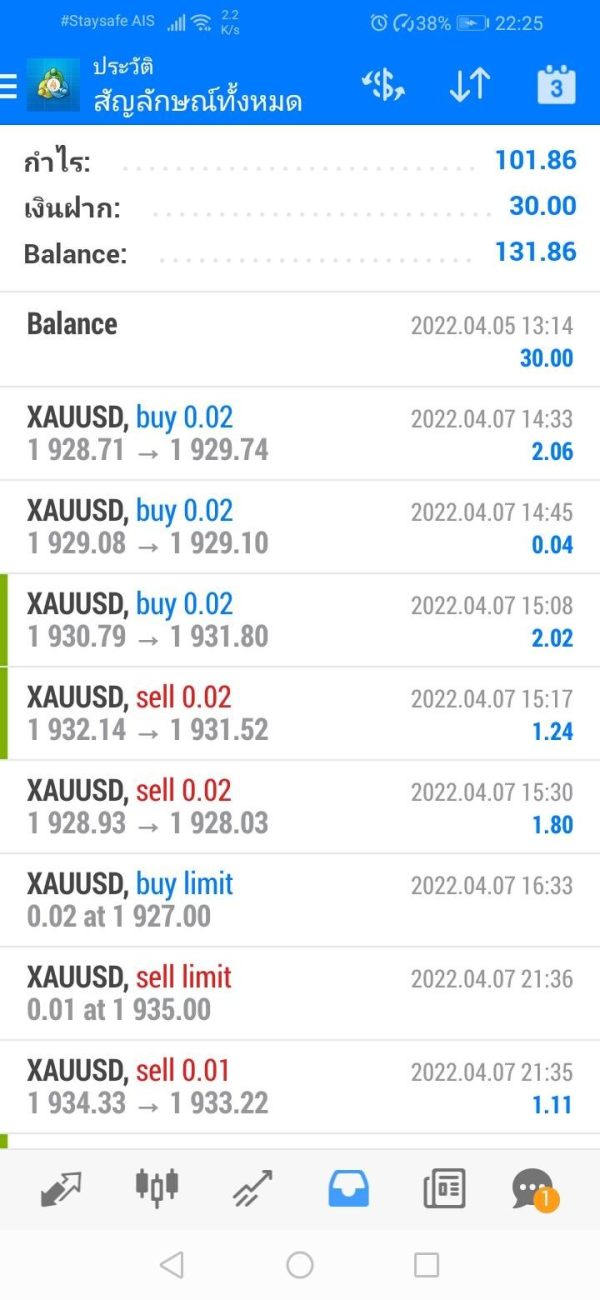Viewport: 600px width, 1300px height.
Task: Open the symbol filter icon
Action: (x=383, y=86)
